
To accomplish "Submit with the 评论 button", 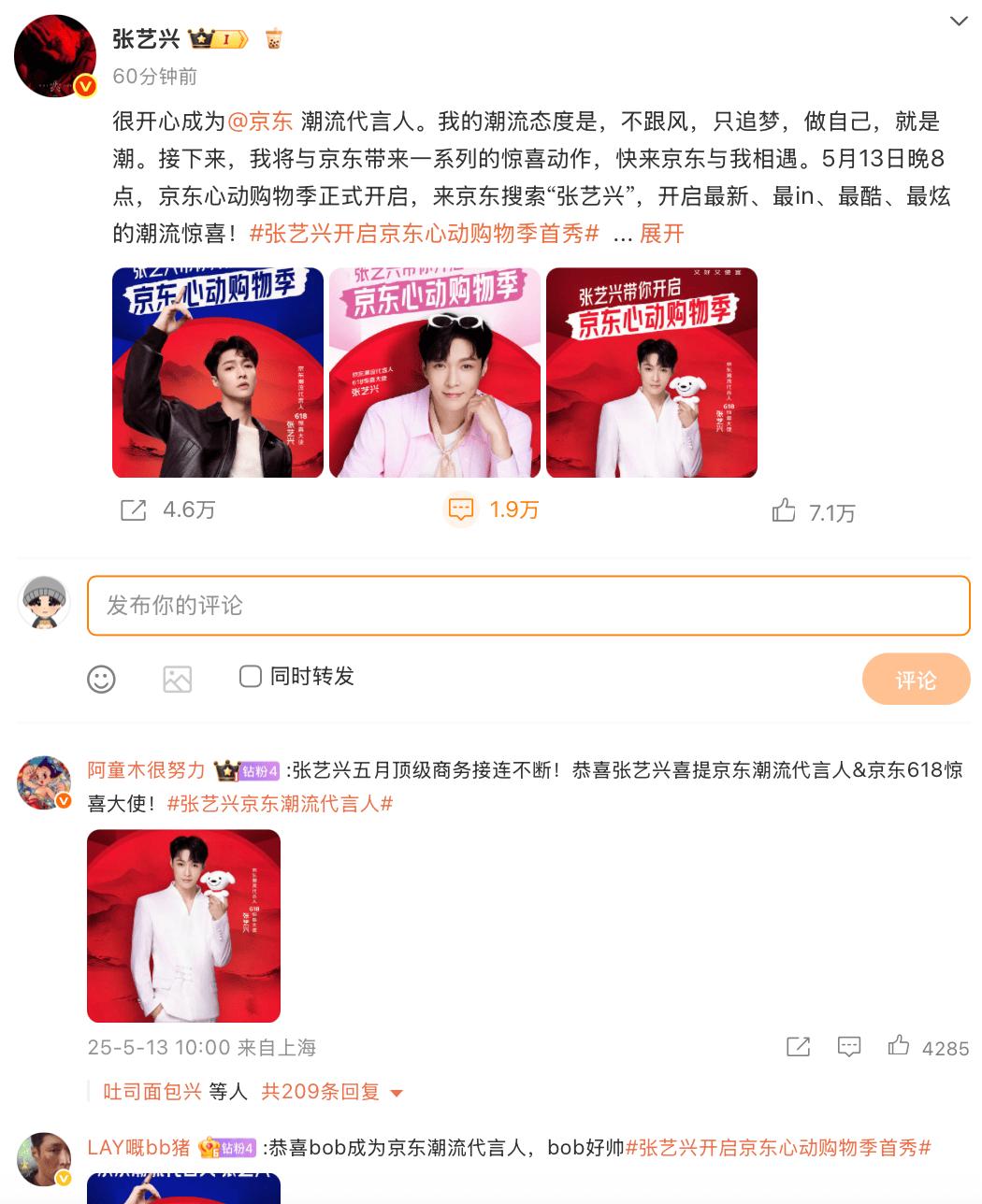I will click(915, 680).
